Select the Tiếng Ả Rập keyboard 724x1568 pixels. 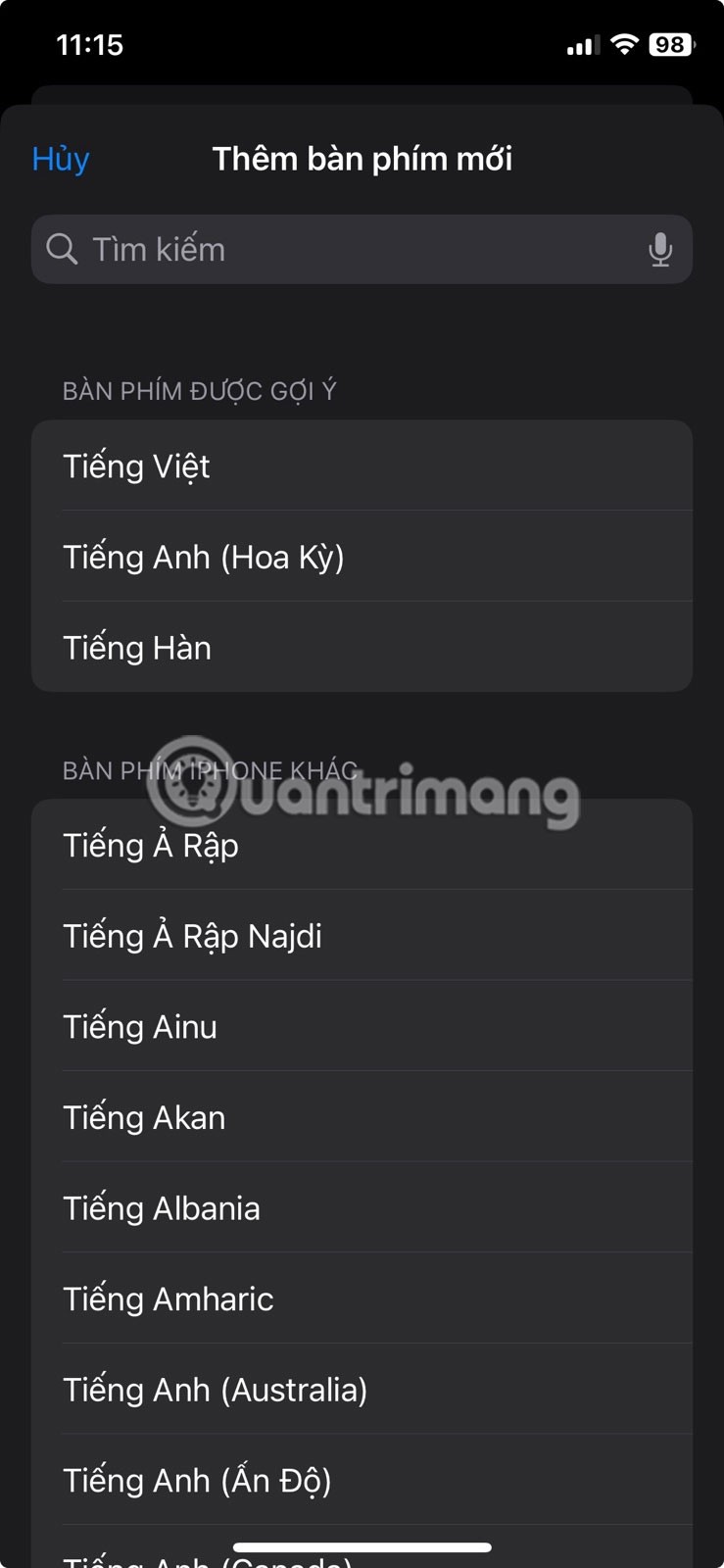(x=362, y=845)
